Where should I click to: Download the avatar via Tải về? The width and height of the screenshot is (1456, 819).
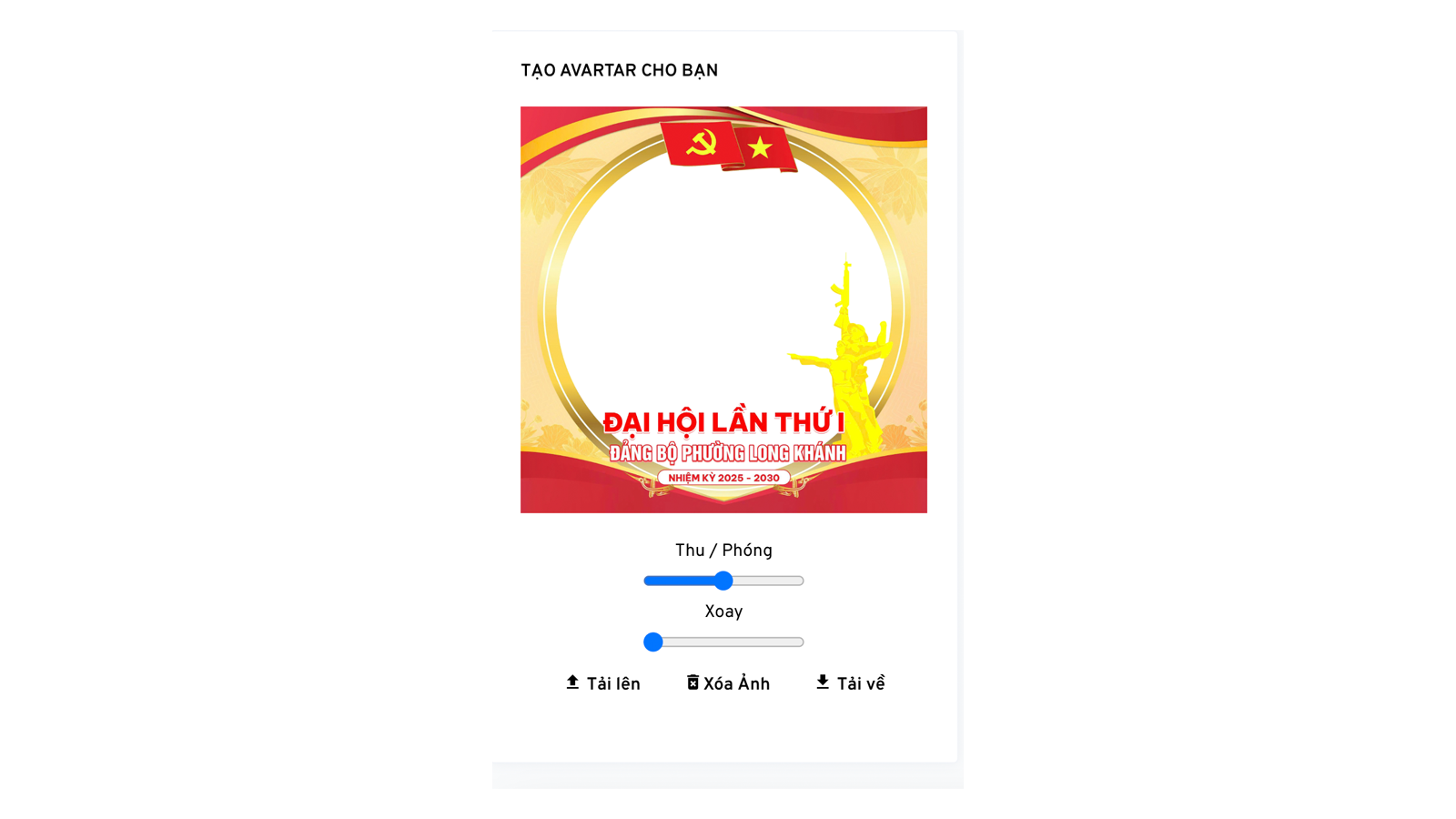point(850,683)
